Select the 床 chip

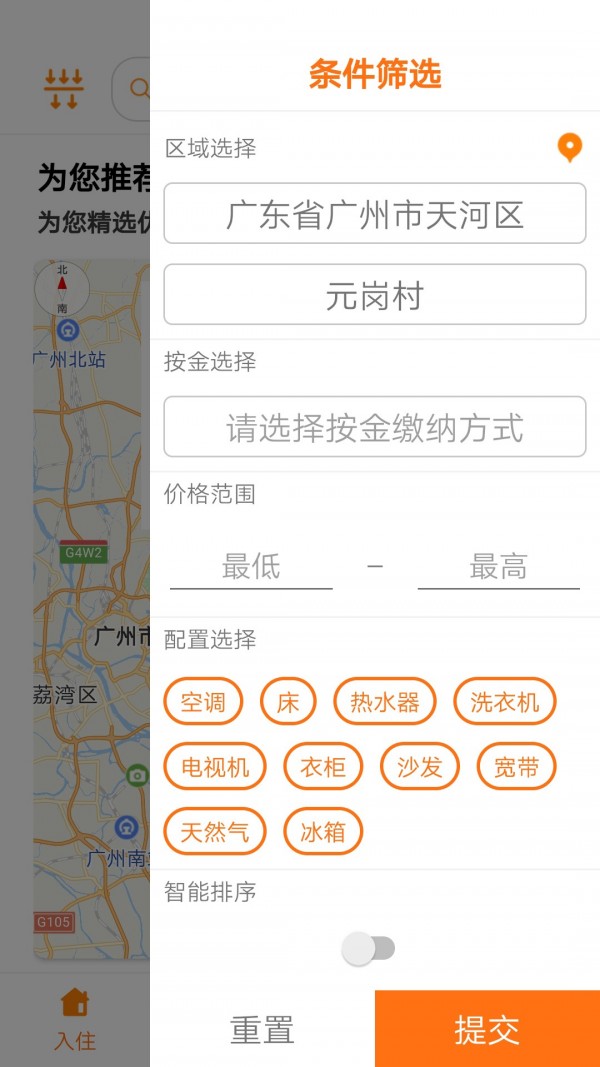[x=288, y=702]
